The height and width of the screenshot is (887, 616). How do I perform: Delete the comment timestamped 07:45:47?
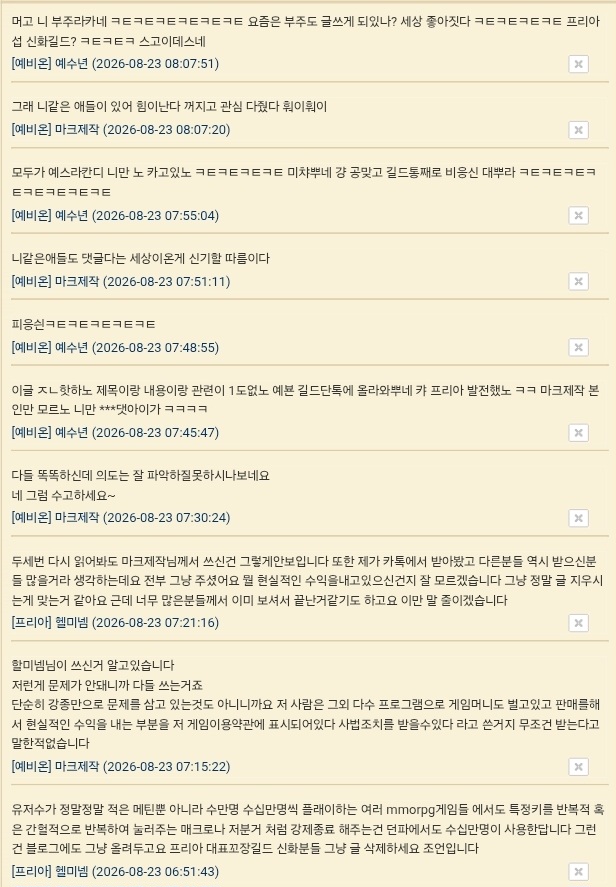pyautogui.click(x=578, y=433)
